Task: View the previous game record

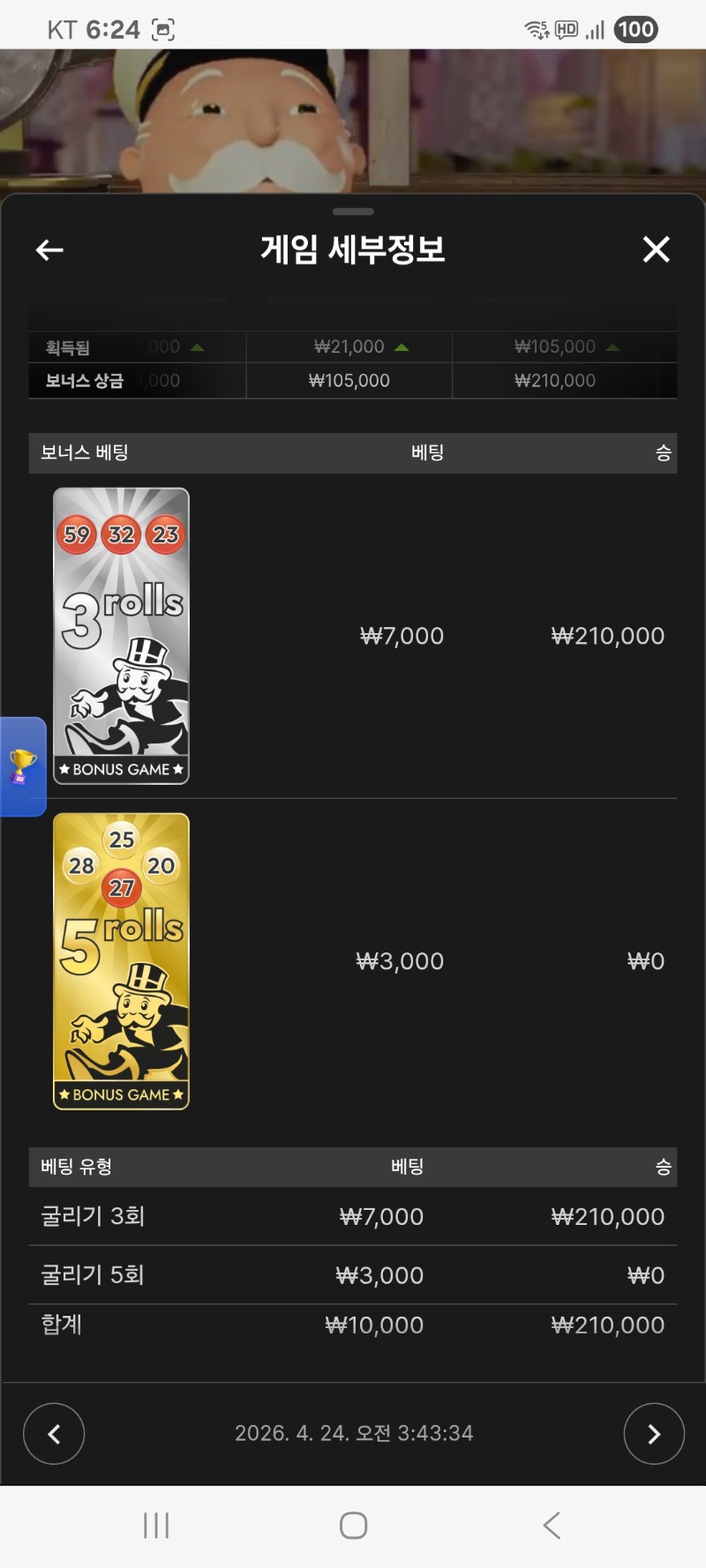Action: (x=54, y=1433)
